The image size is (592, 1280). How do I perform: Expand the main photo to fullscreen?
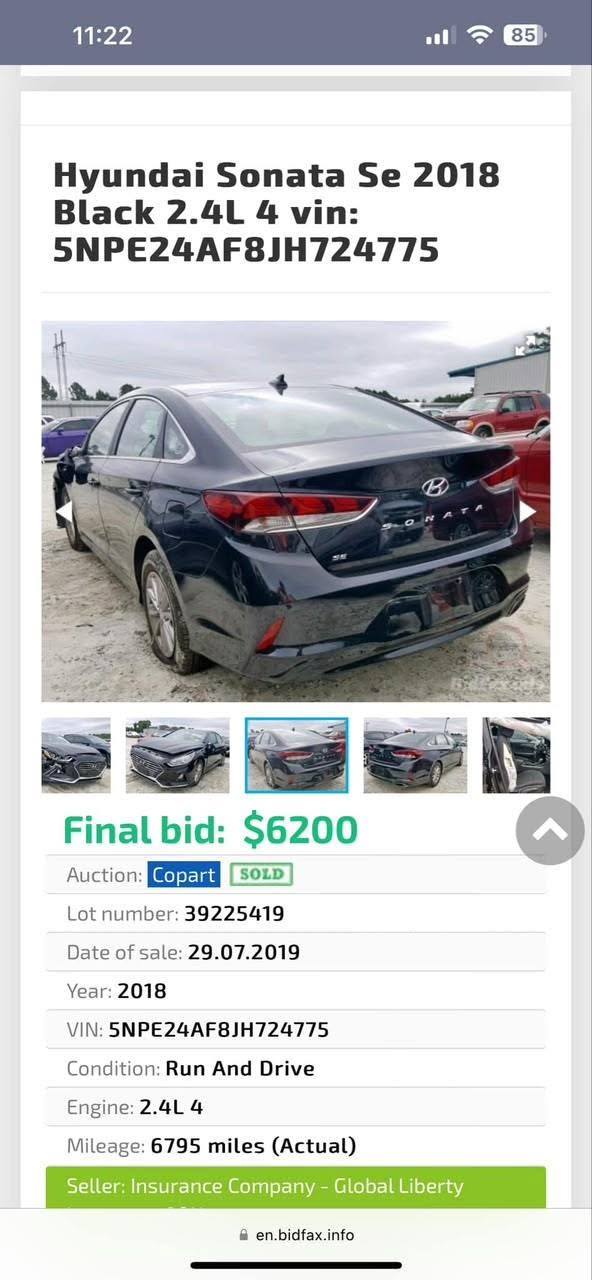(525, 346)
